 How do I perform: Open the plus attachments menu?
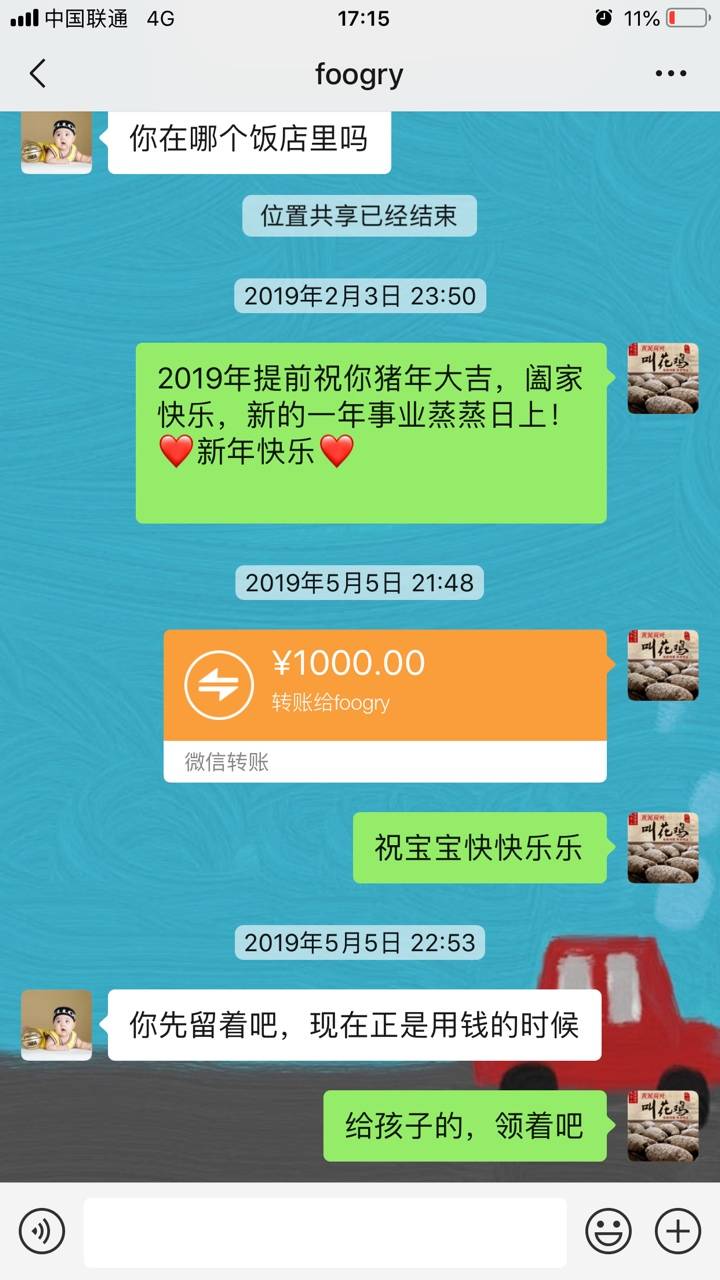(678, 1231)
